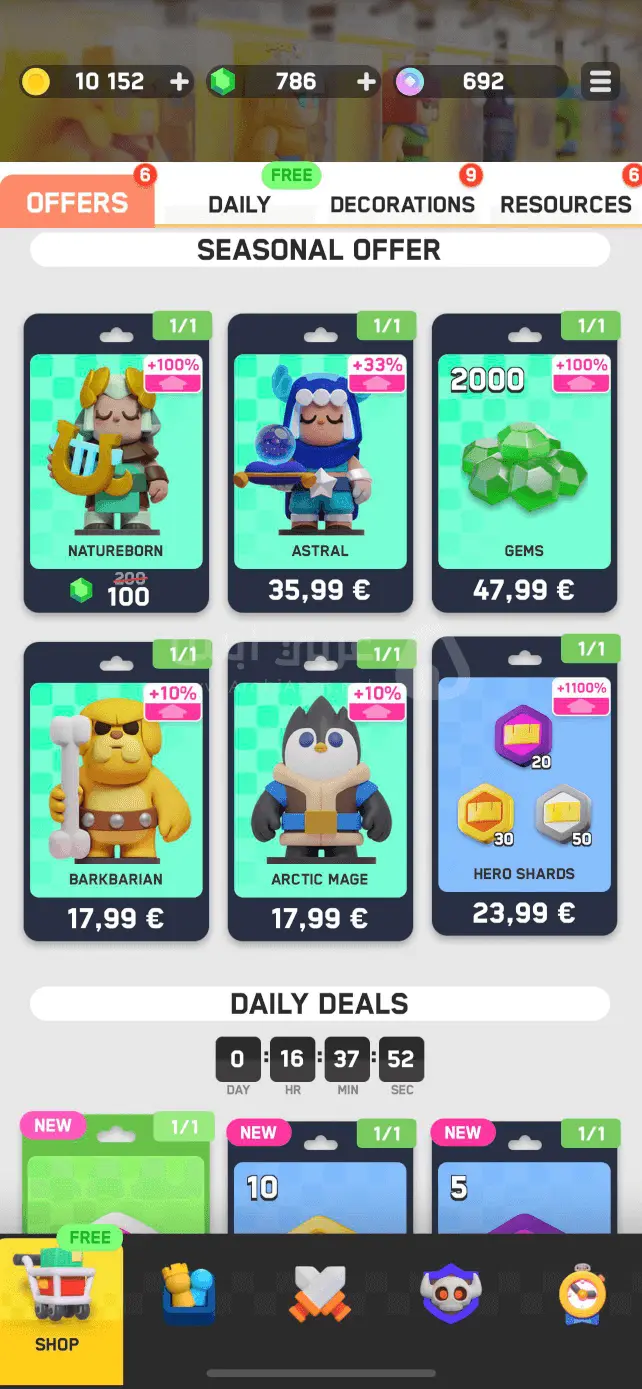The height and width of the screenshot is (1389, 642).
Task: Open the skull mask tab
Action: 451,1293
